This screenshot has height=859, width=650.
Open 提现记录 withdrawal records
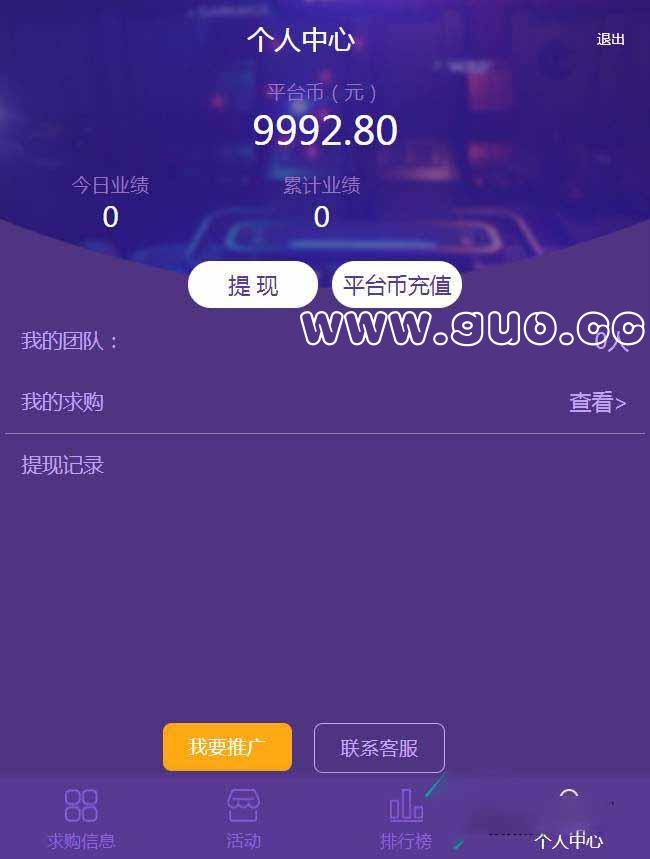tap(63, 465)
